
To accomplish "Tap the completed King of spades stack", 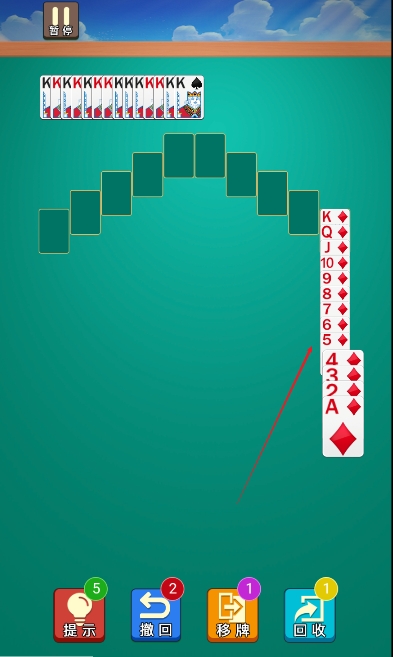I will click(x=189, y=97).
